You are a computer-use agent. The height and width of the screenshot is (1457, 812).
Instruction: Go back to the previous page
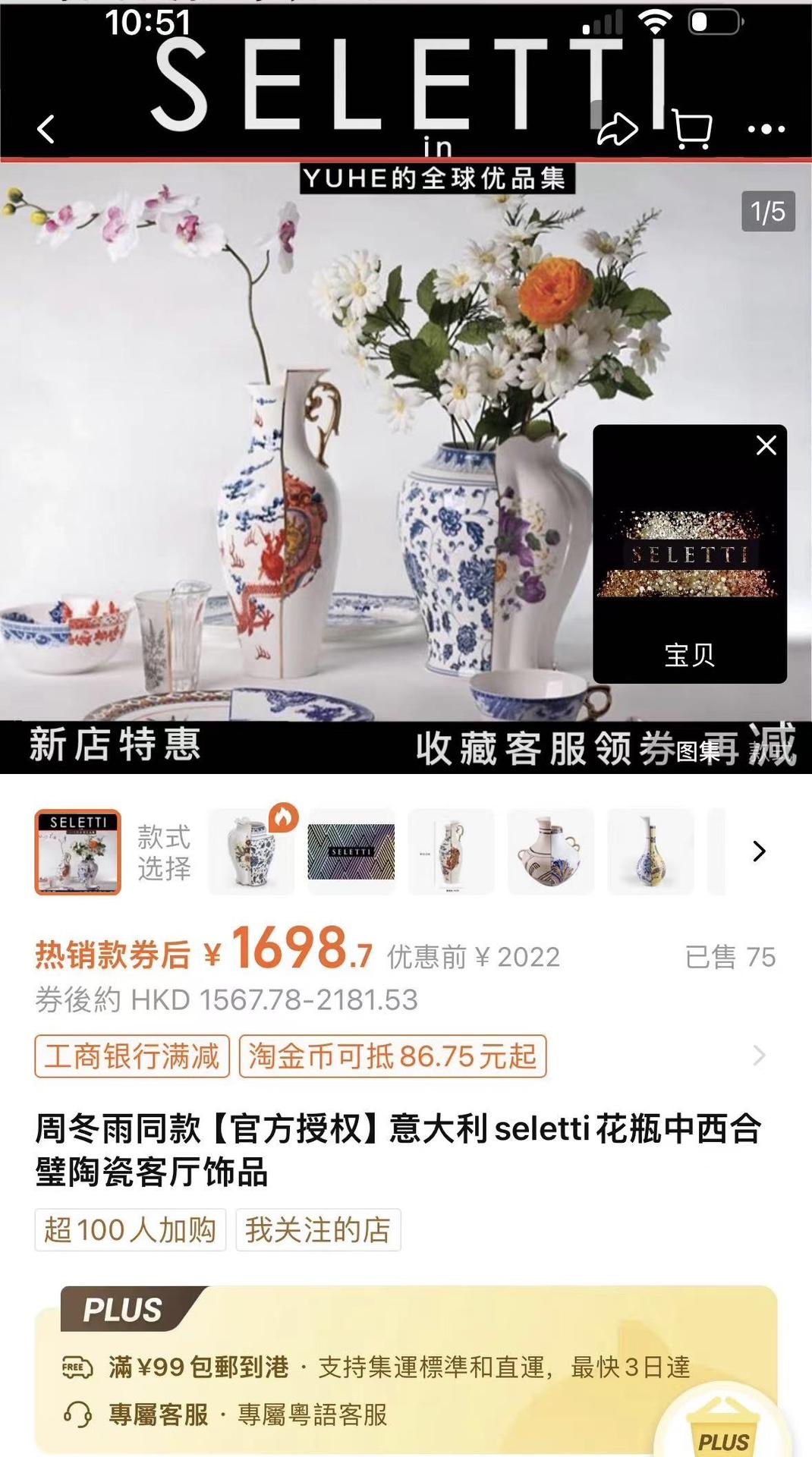pos(46,129)
